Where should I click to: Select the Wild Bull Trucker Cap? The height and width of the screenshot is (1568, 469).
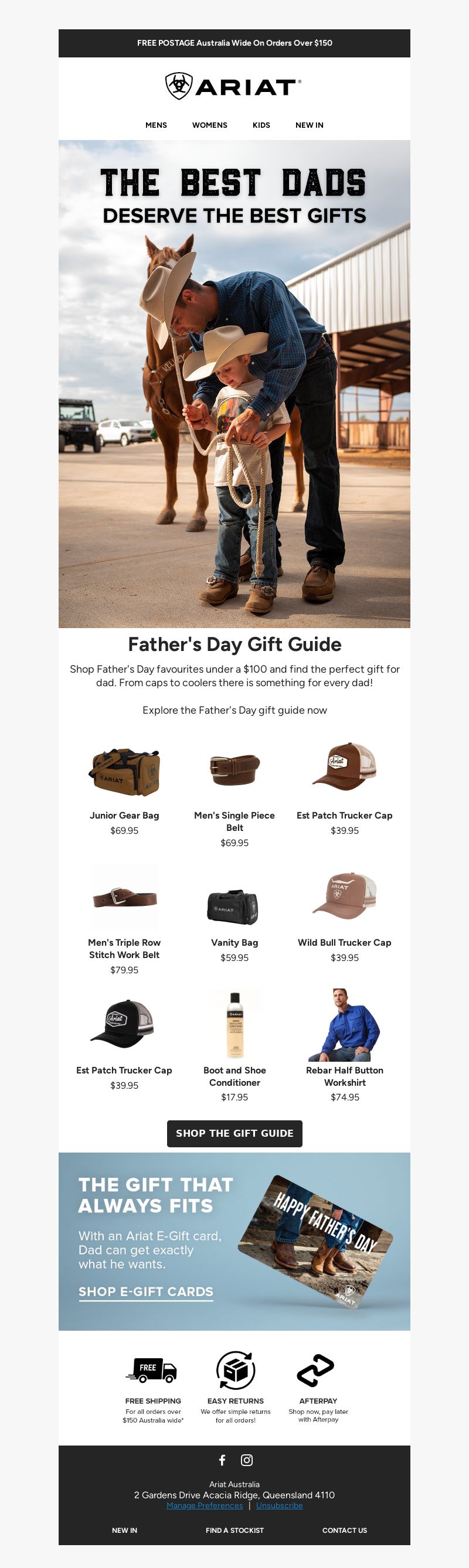click(345, 896)
